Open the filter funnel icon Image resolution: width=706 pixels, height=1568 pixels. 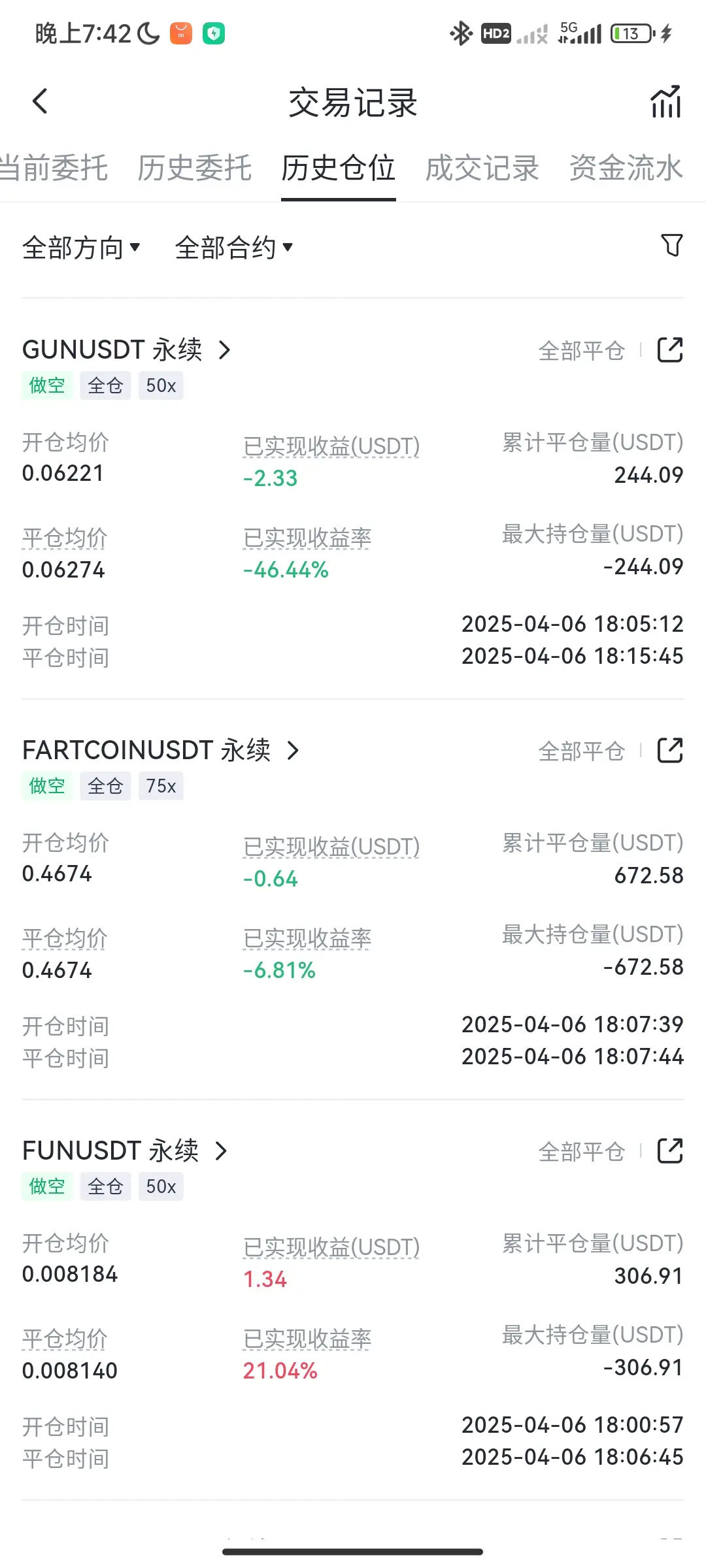coord(671,246)
